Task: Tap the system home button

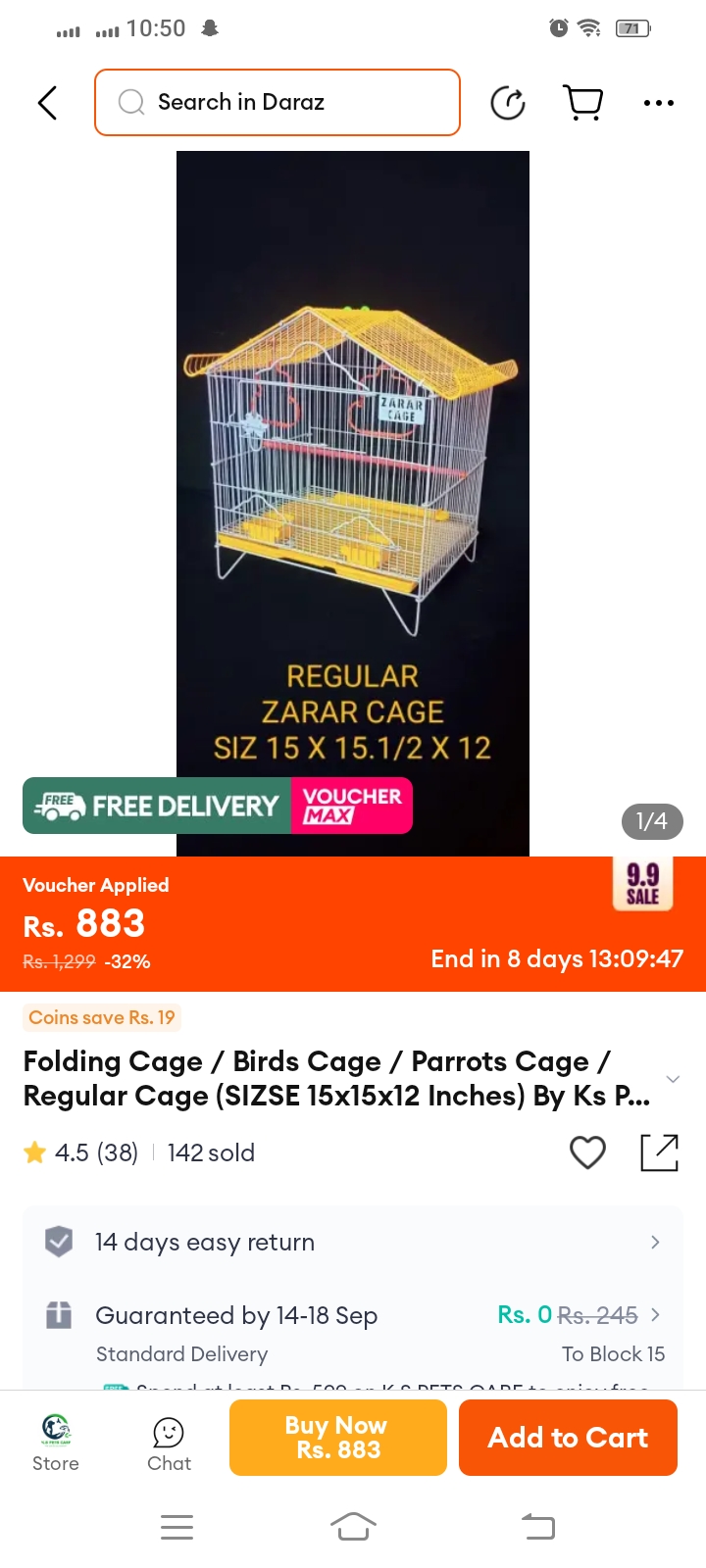Action: point(353,1526)
